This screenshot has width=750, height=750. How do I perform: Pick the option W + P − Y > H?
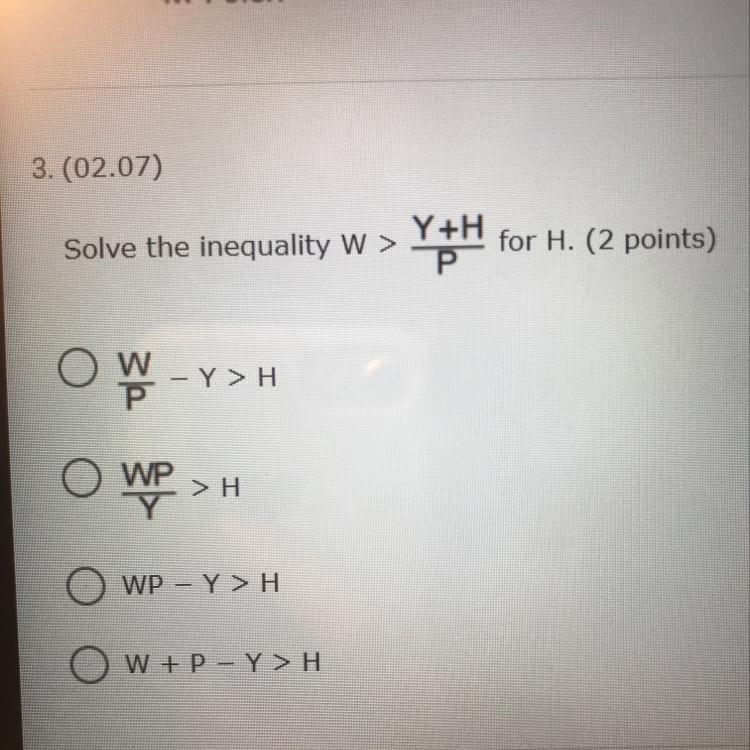(87, 661)
